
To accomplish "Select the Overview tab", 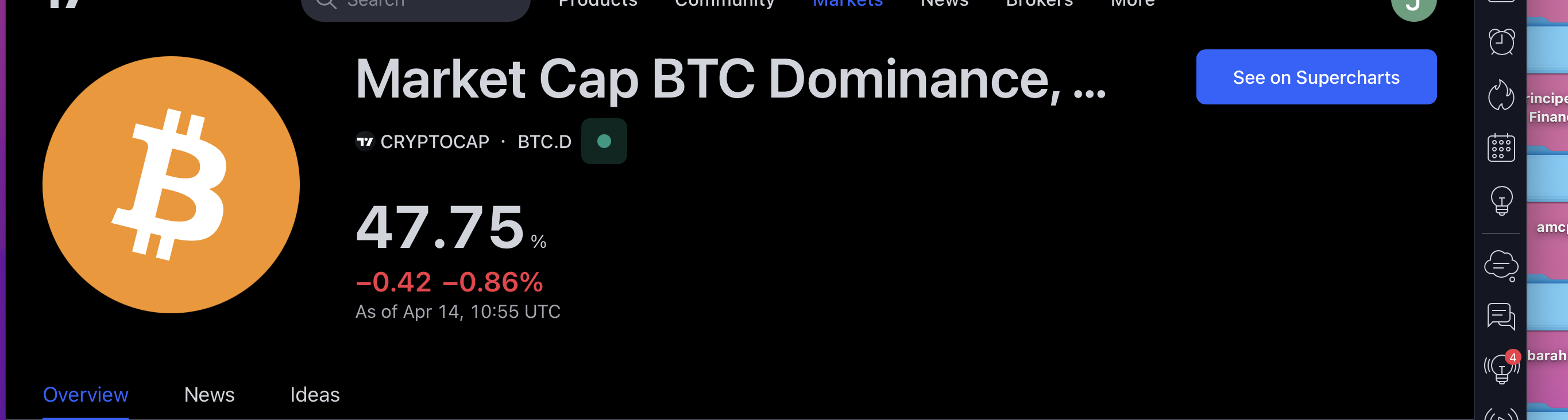I will tap(85, 395).
